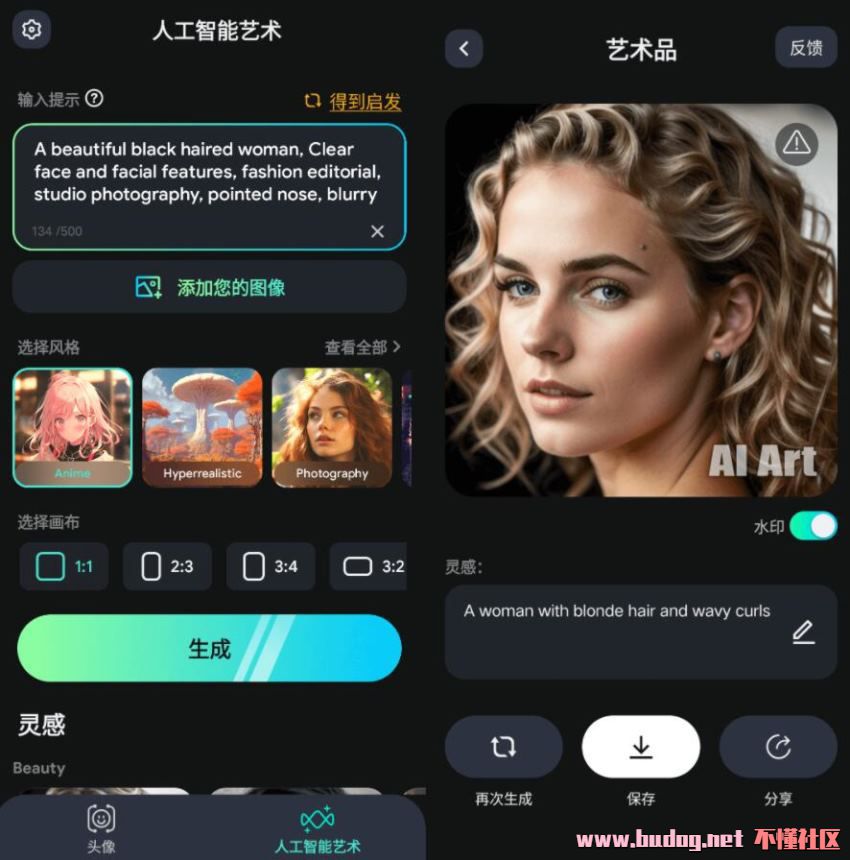Screen dimensions: 850x860
Task: Open the settings gear icon
Action: pos(32,30)
